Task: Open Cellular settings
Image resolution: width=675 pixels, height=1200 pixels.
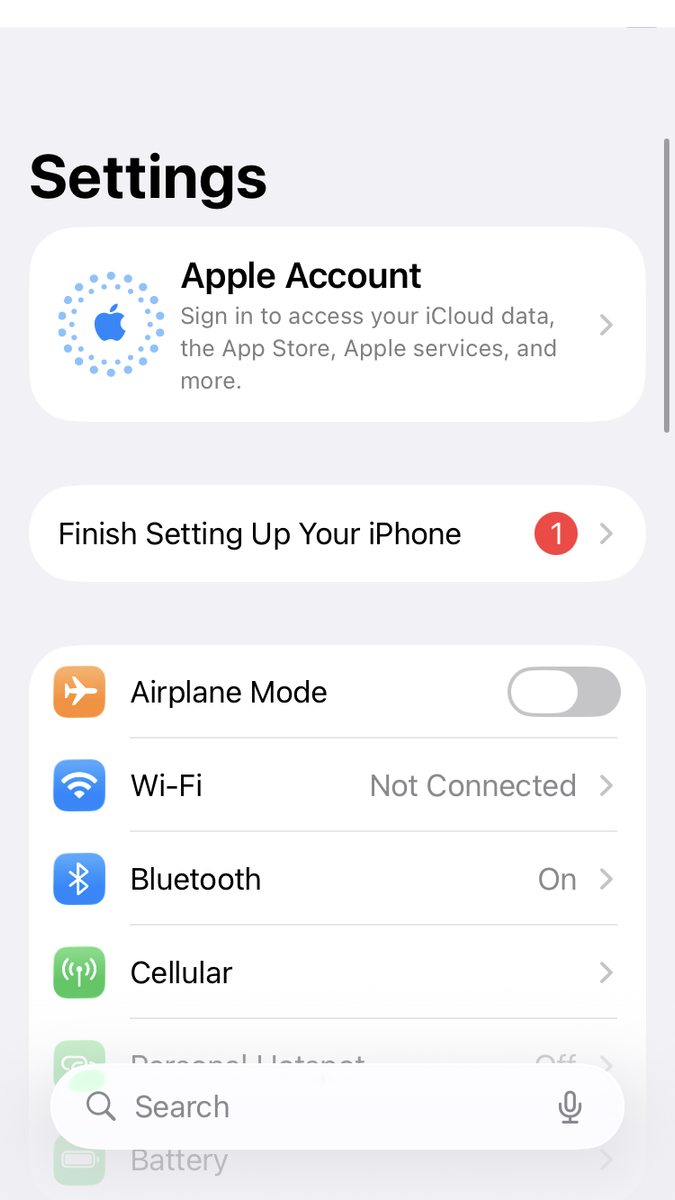Action: [337, 972]
